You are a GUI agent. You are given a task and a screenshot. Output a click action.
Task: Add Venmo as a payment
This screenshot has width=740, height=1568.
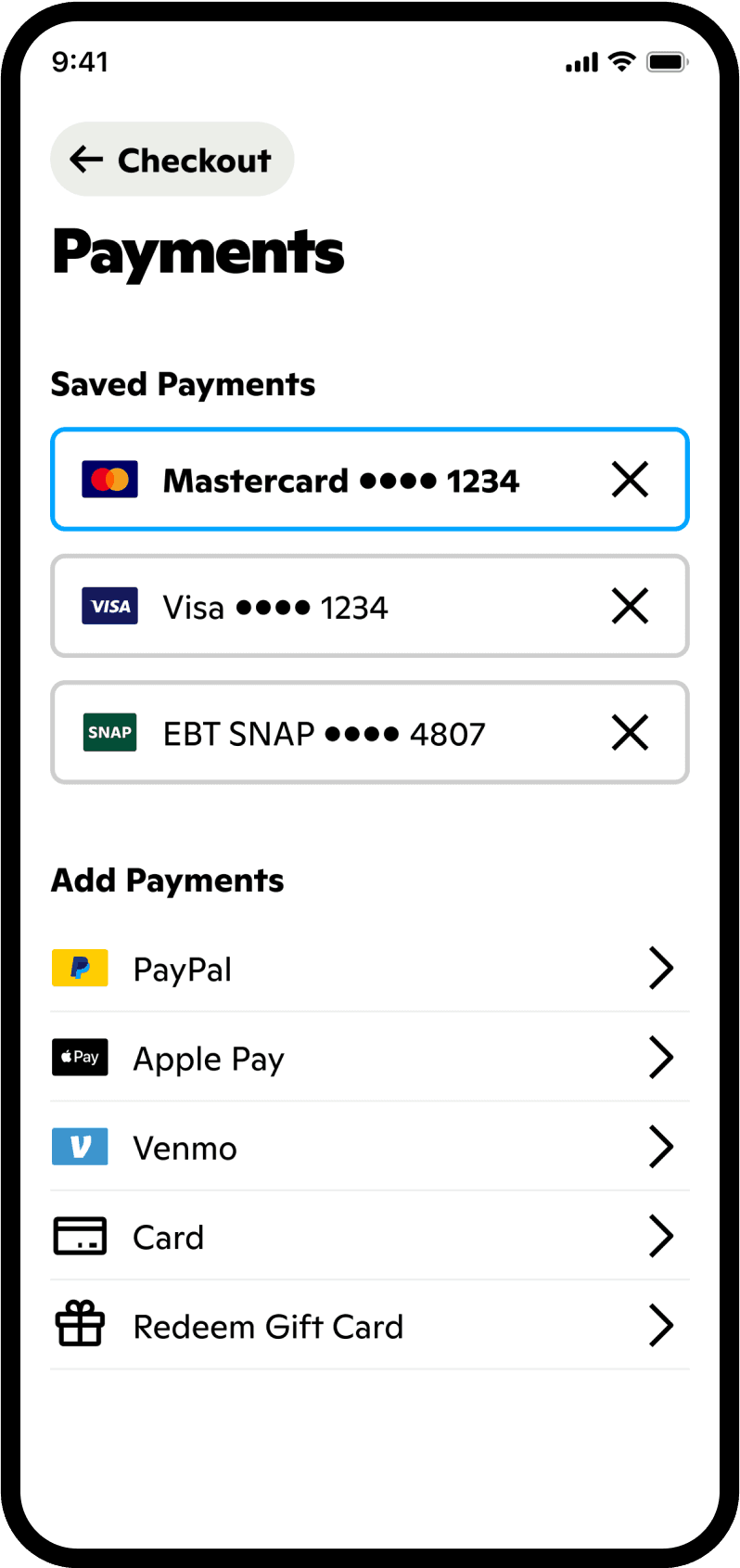(x=369, y=1147)
